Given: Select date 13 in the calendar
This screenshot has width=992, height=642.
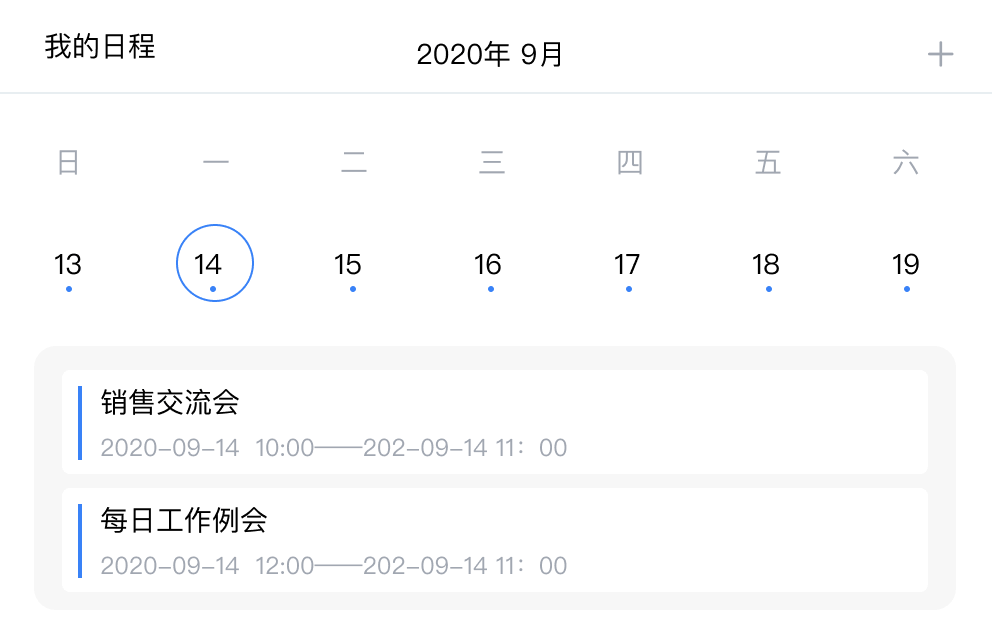Looking at the screenshot, I should click(x=68, y=265).
